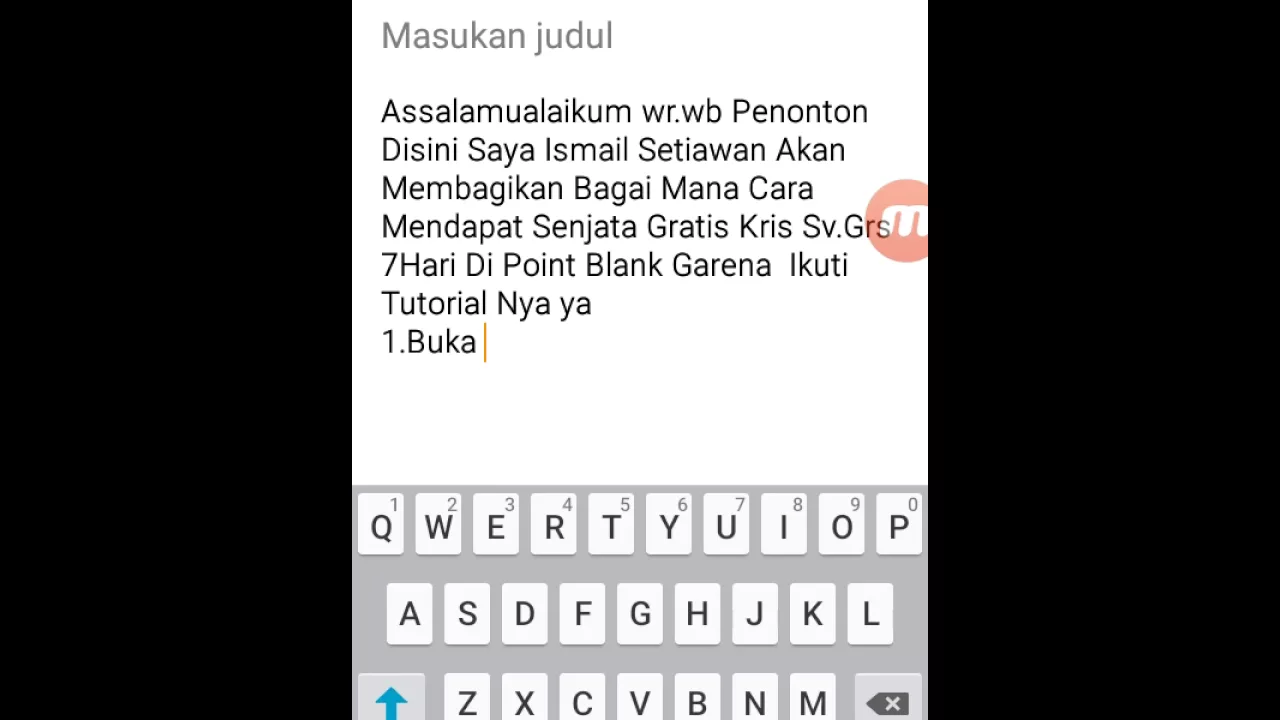Tap the shift key on keyboard

392,702
